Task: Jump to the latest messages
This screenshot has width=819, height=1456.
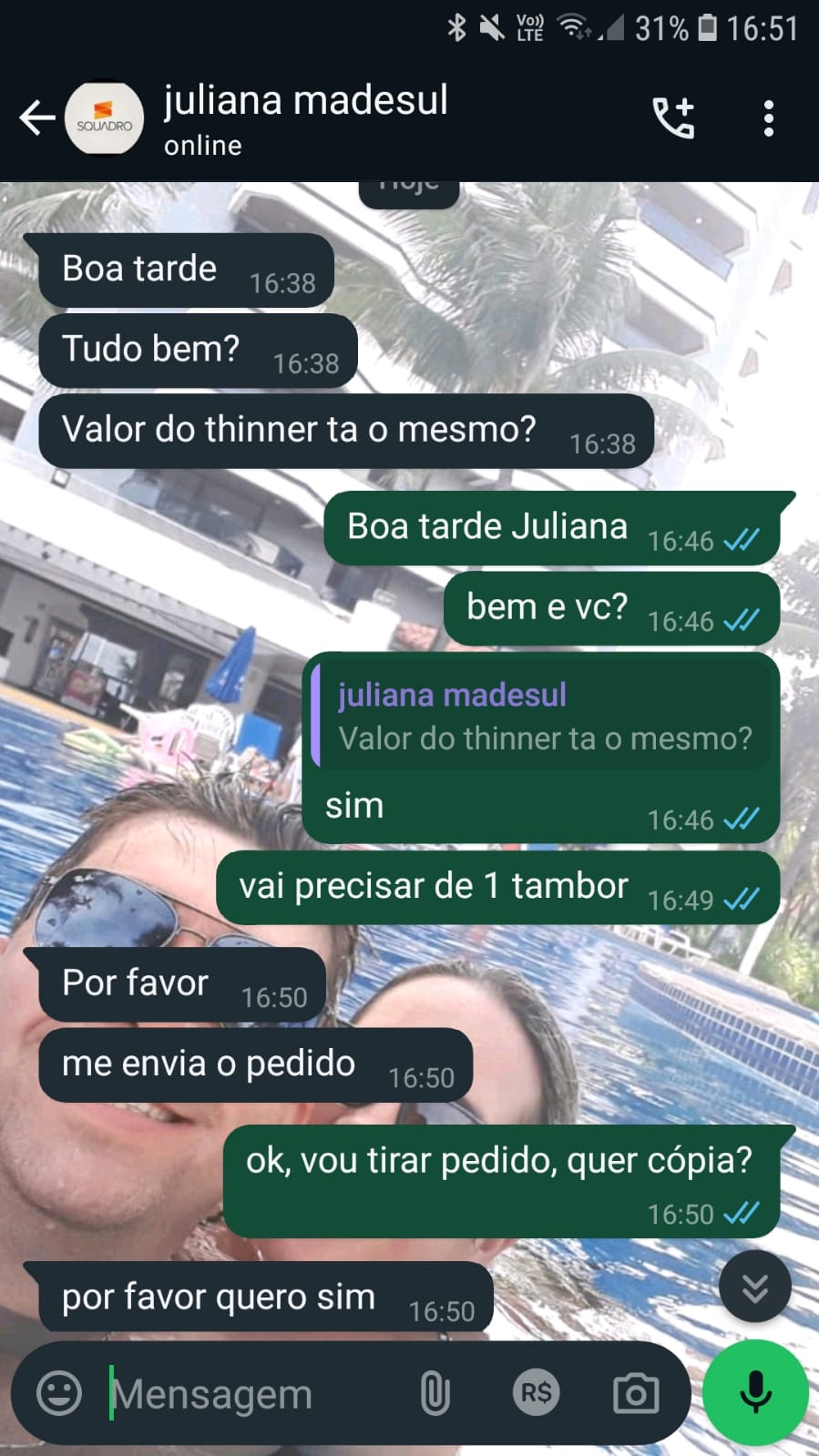Action: point(754,1287)
